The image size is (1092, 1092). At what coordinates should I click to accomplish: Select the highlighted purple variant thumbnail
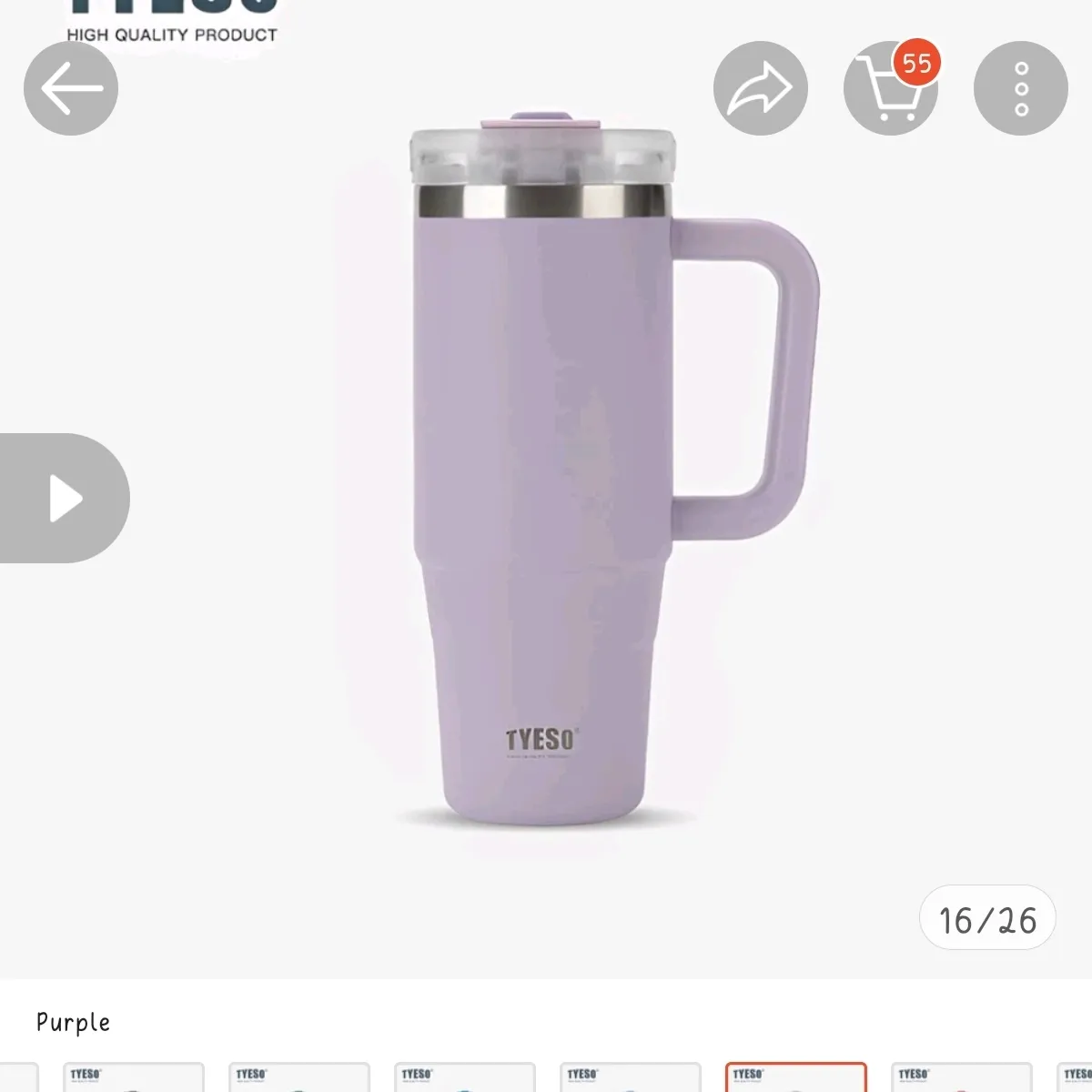(795, 1077)
